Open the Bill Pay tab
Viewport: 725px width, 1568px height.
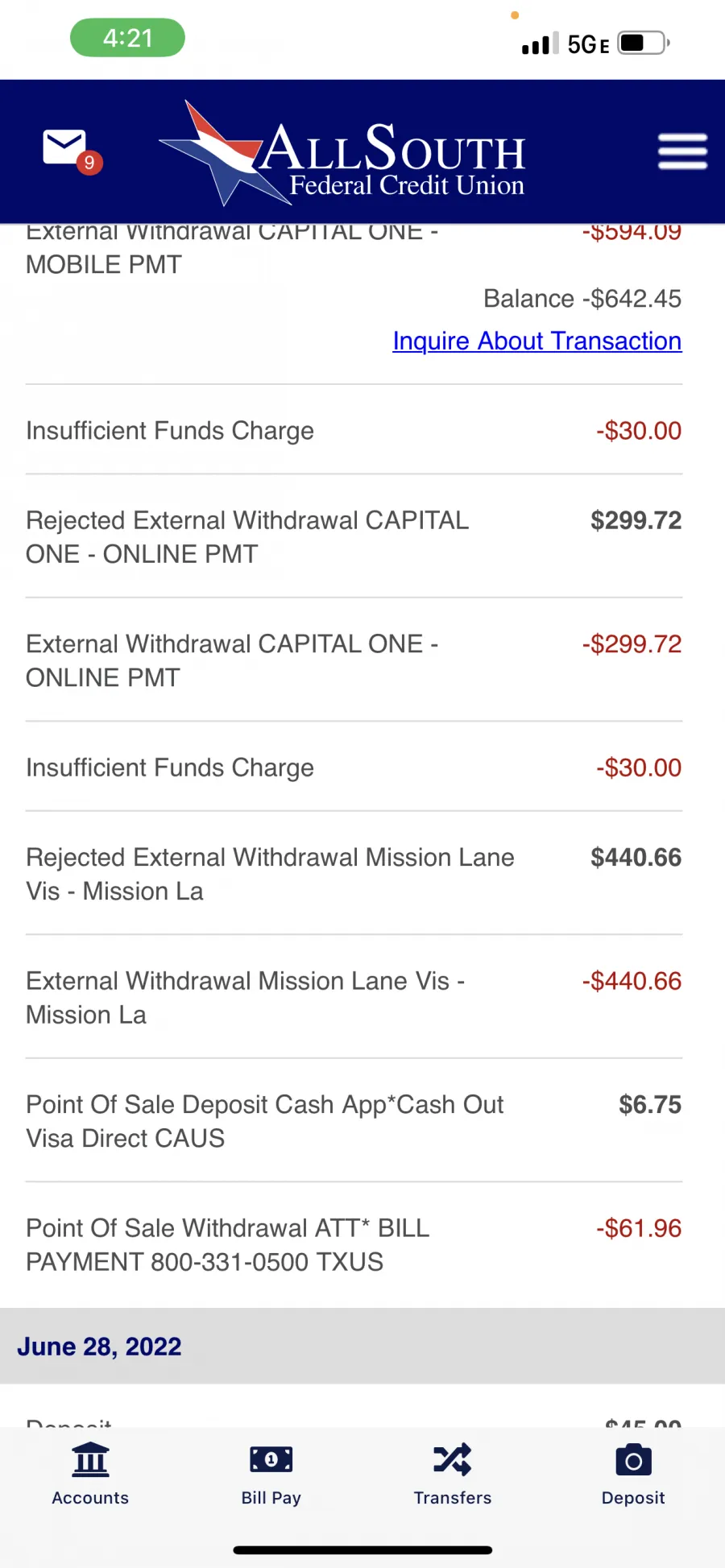point(271,1474)
